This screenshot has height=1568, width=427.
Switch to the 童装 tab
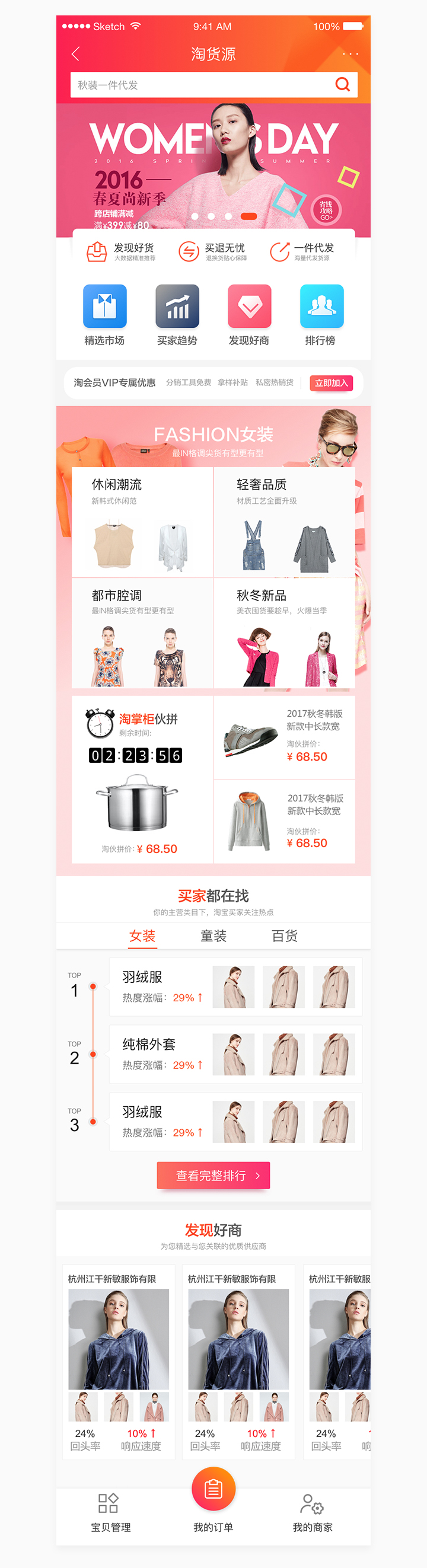pyautogui.click(x=214, y=936)
